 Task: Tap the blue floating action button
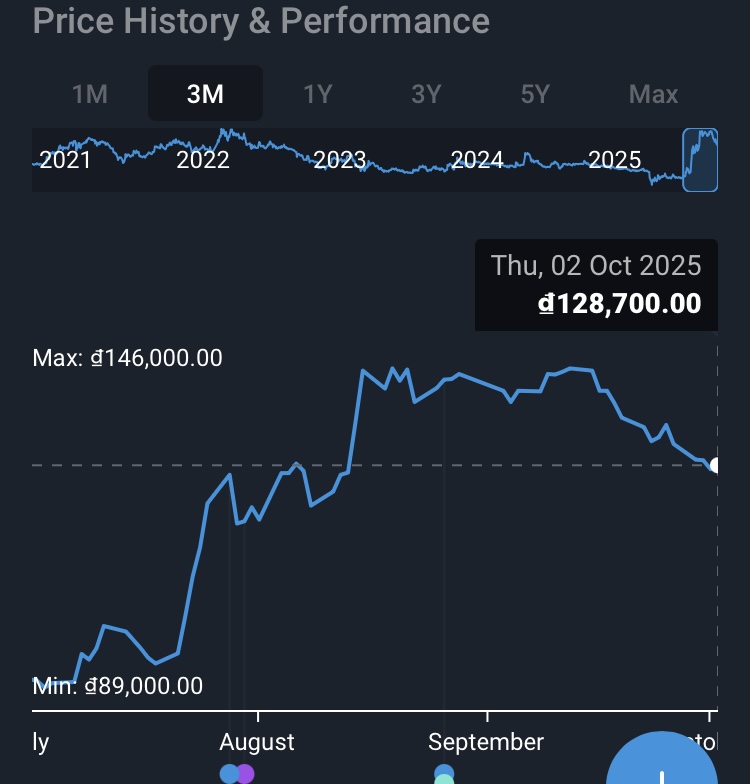[x=664, y=766]
